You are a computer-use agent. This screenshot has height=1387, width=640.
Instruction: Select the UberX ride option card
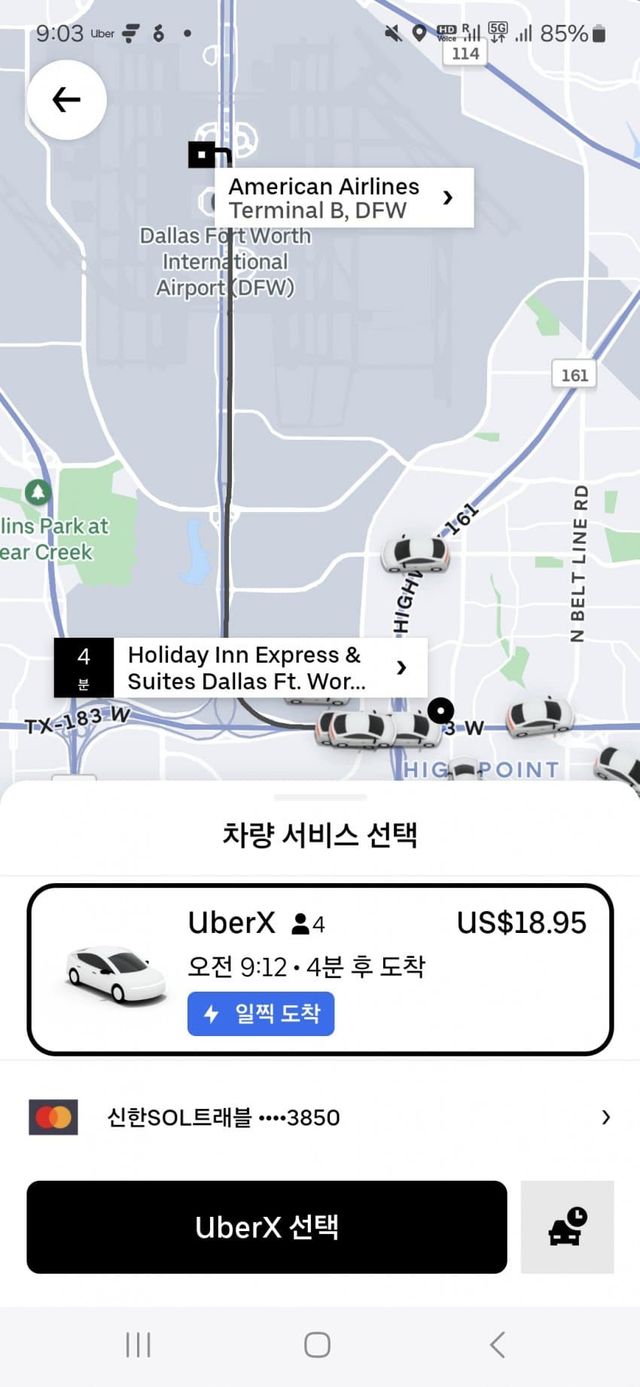tap(319, 969)
